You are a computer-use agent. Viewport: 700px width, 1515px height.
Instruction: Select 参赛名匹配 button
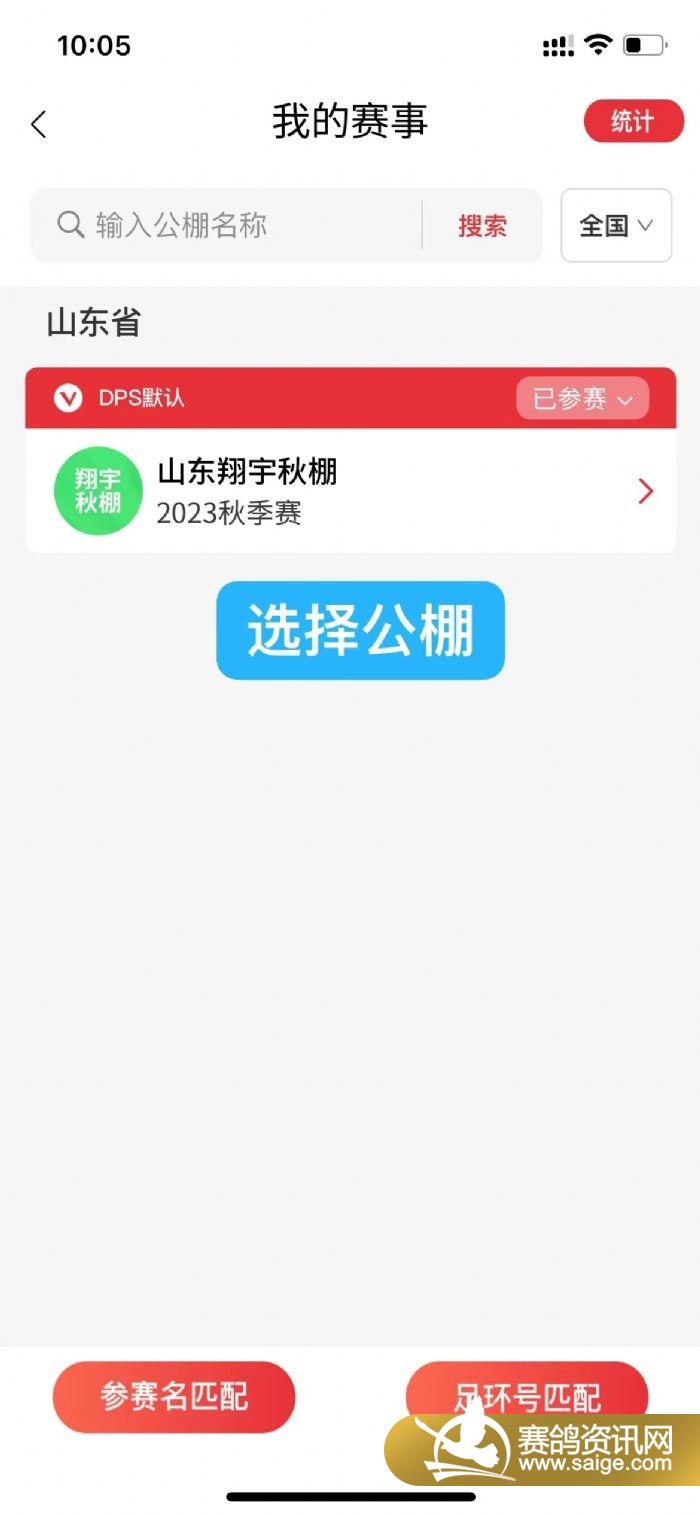coord(174,1396)
